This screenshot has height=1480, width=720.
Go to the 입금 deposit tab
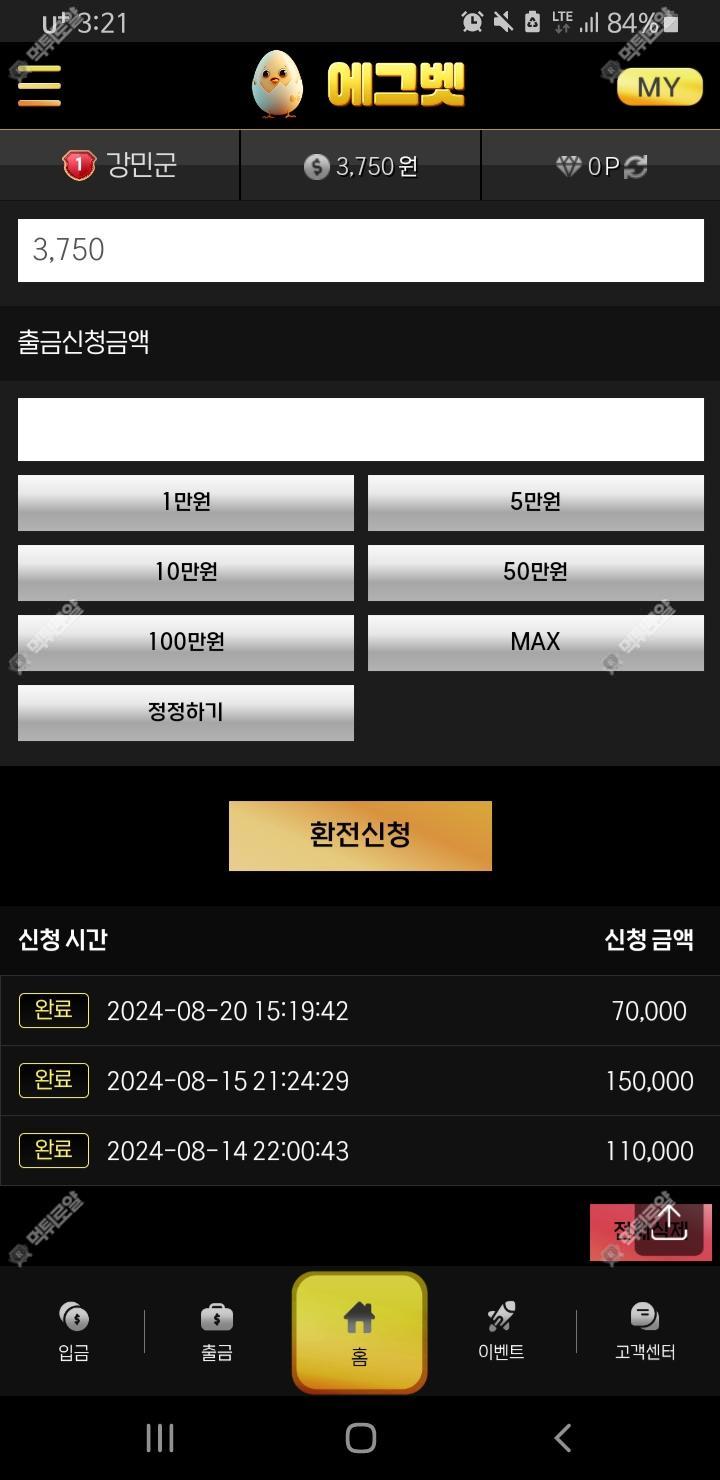coord(74,1332)
